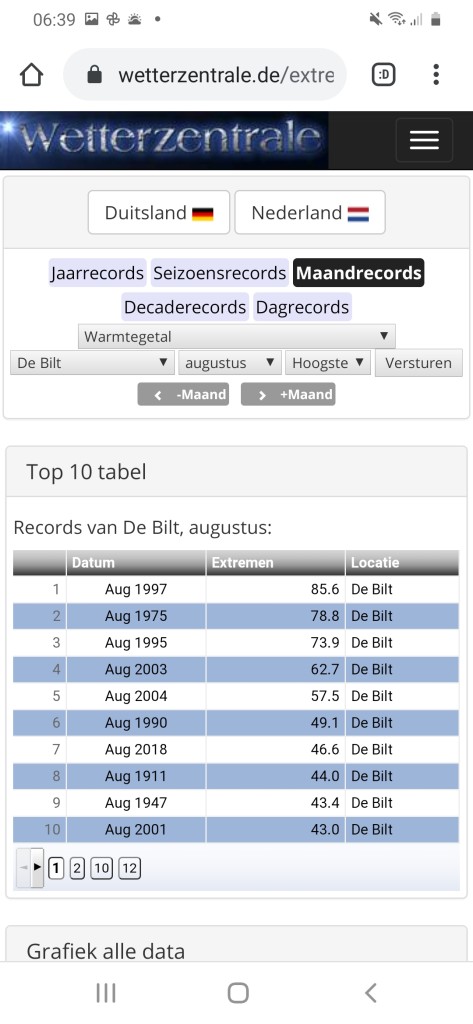Switch to Seizoensrecords
Screen dimensions: 473x1024
click(220, 273)
